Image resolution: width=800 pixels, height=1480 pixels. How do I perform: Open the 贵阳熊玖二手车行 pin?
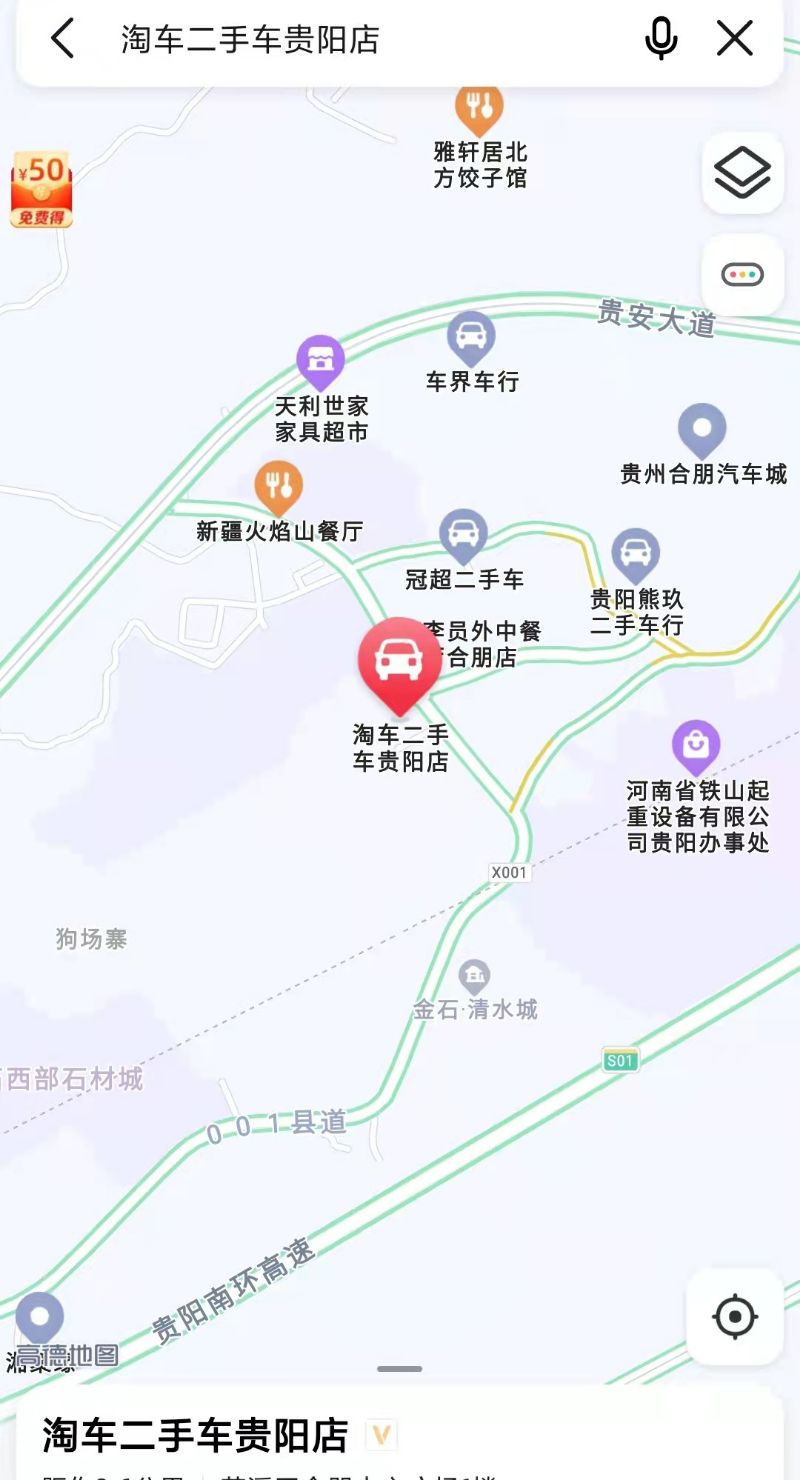[636, 556]
